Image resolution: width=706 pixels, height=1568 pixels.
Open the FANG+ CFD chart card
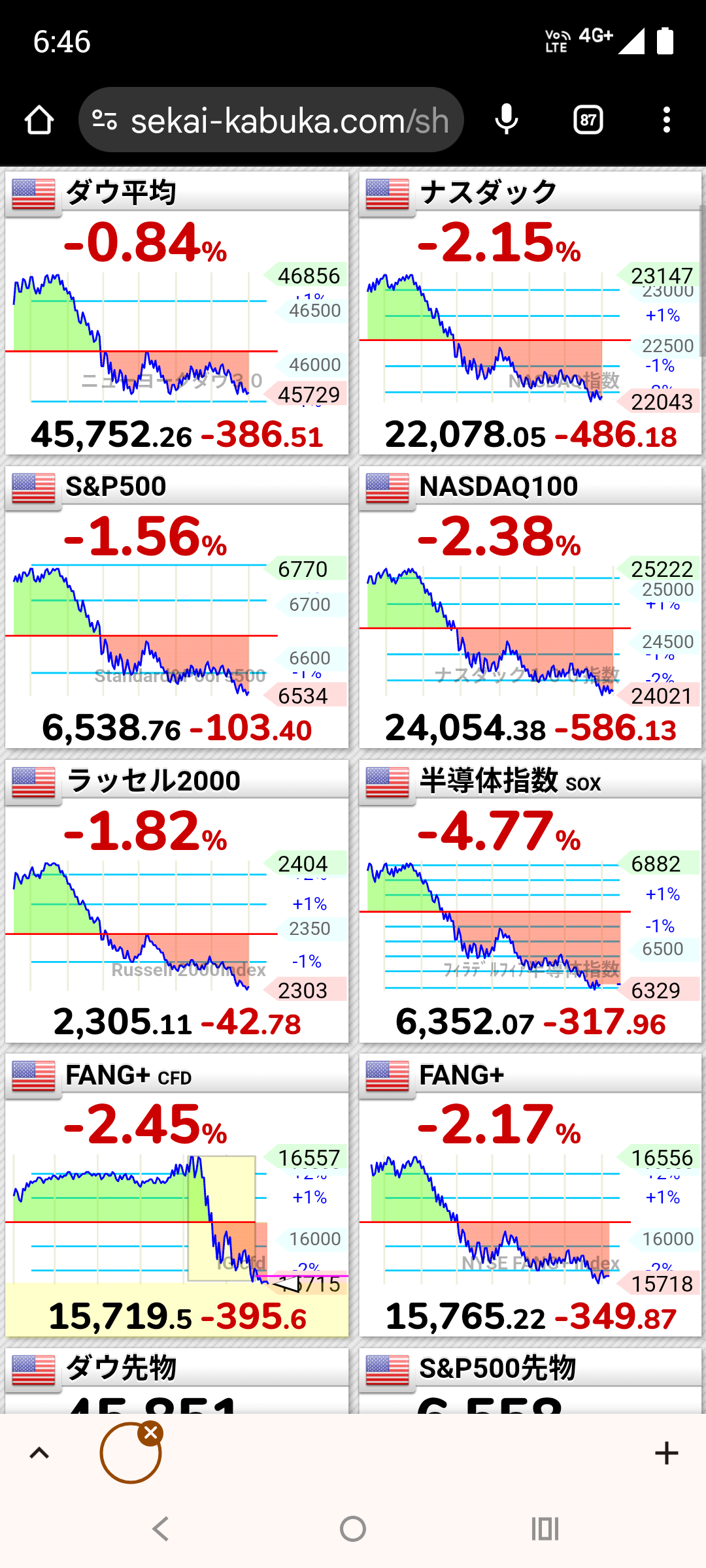pyautogui.click(x=176, y=1196)
